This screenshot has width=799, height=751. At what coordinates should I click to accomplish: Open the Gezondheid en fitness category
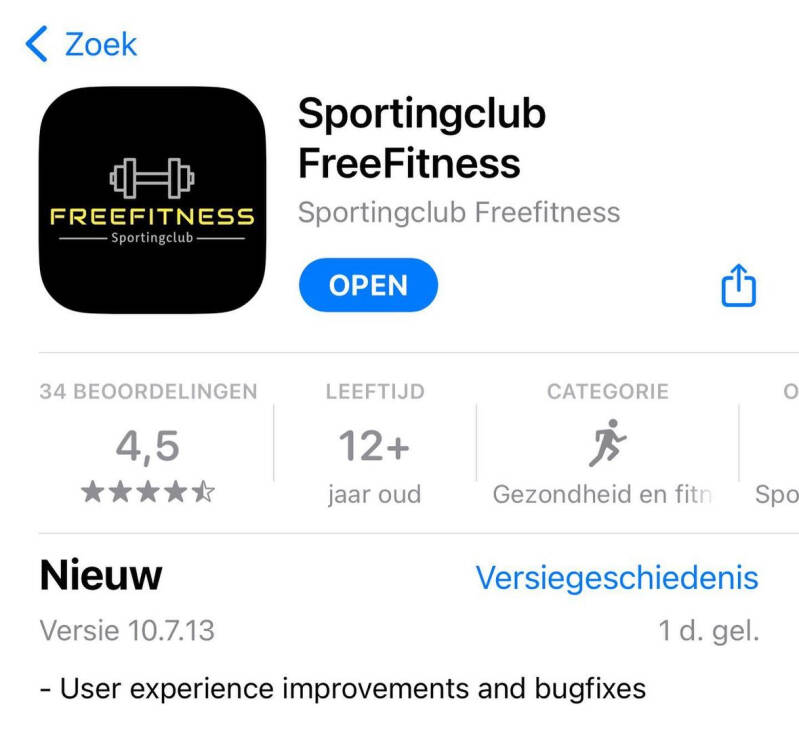point(606,445)
